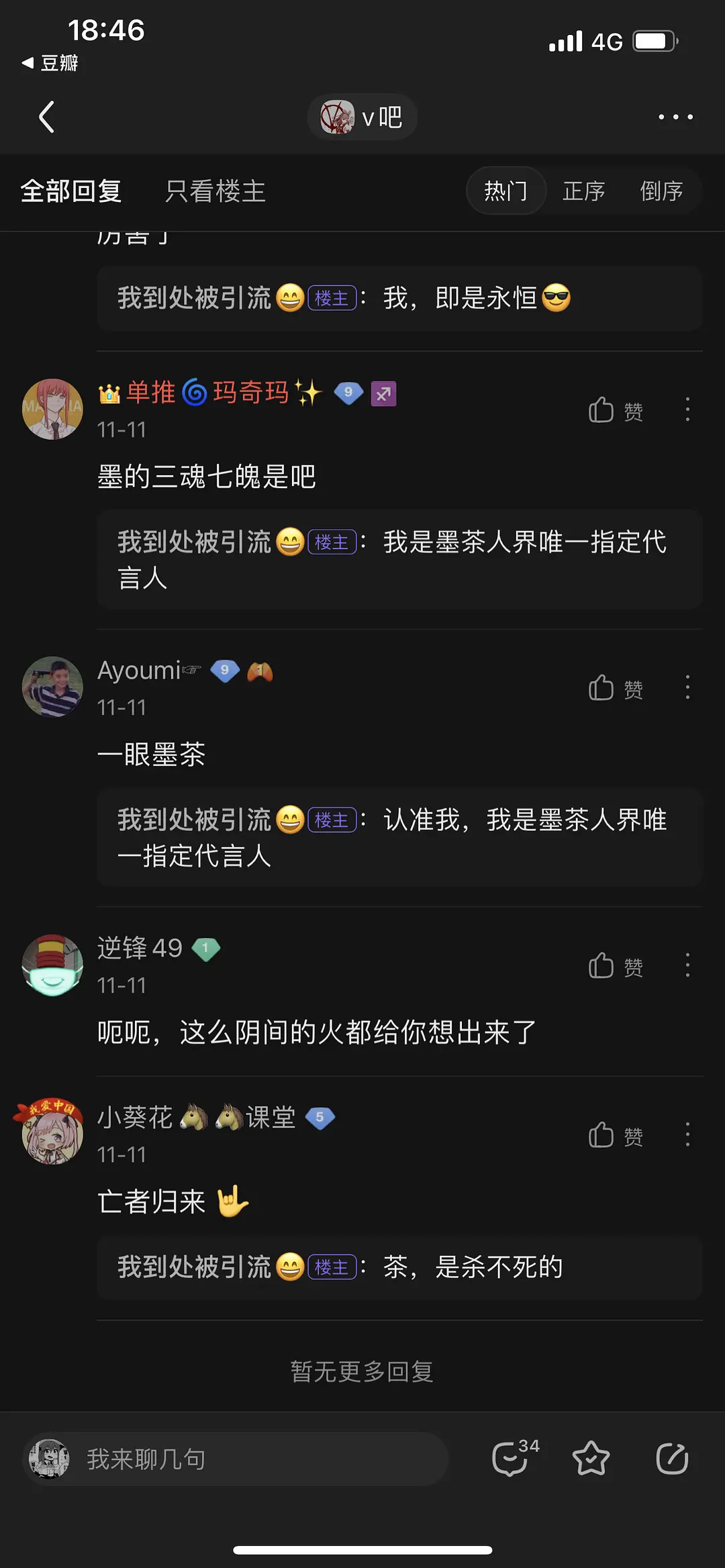Sort replies by 热门

505,191
